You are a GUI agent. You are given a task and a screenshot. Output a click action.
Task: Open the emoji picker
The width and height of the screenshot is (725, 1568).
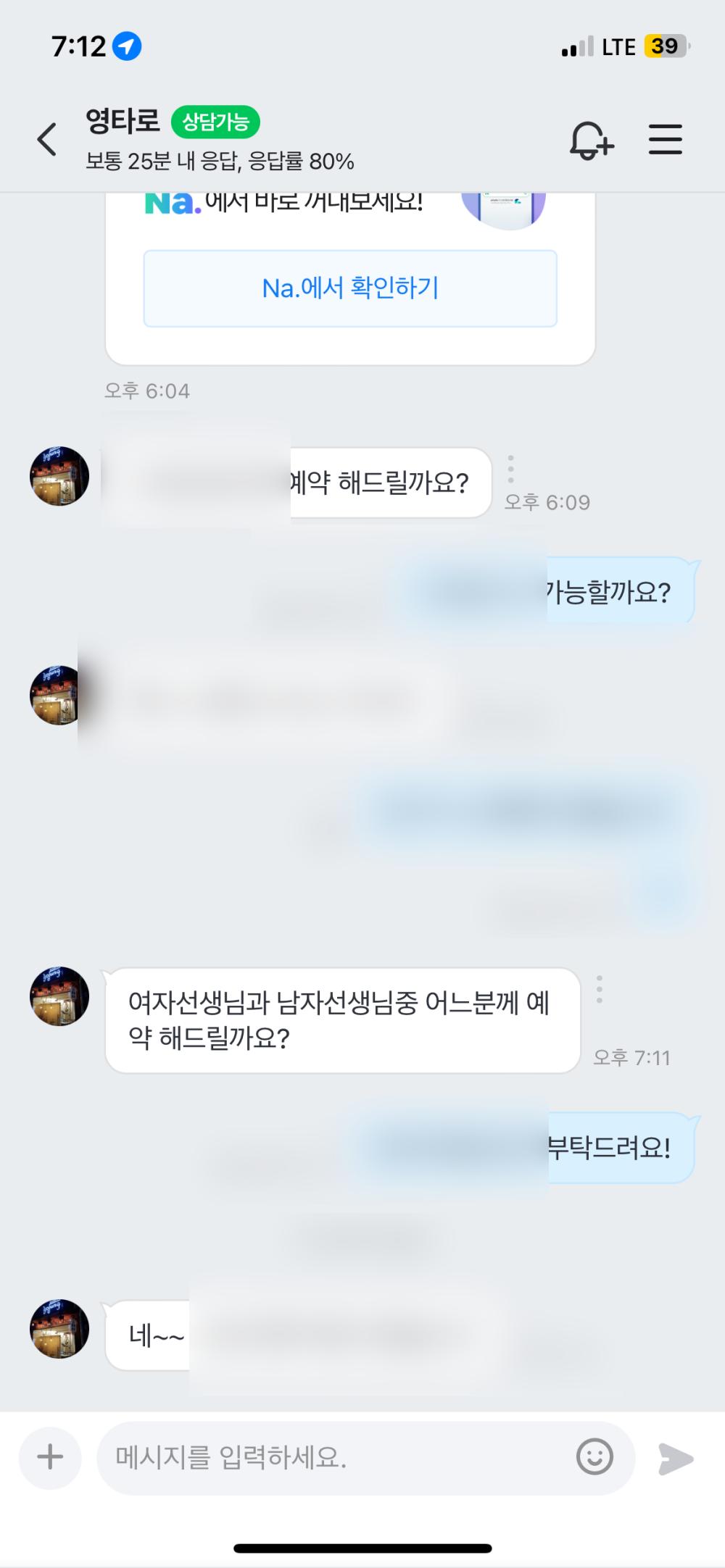[594, 1457]
